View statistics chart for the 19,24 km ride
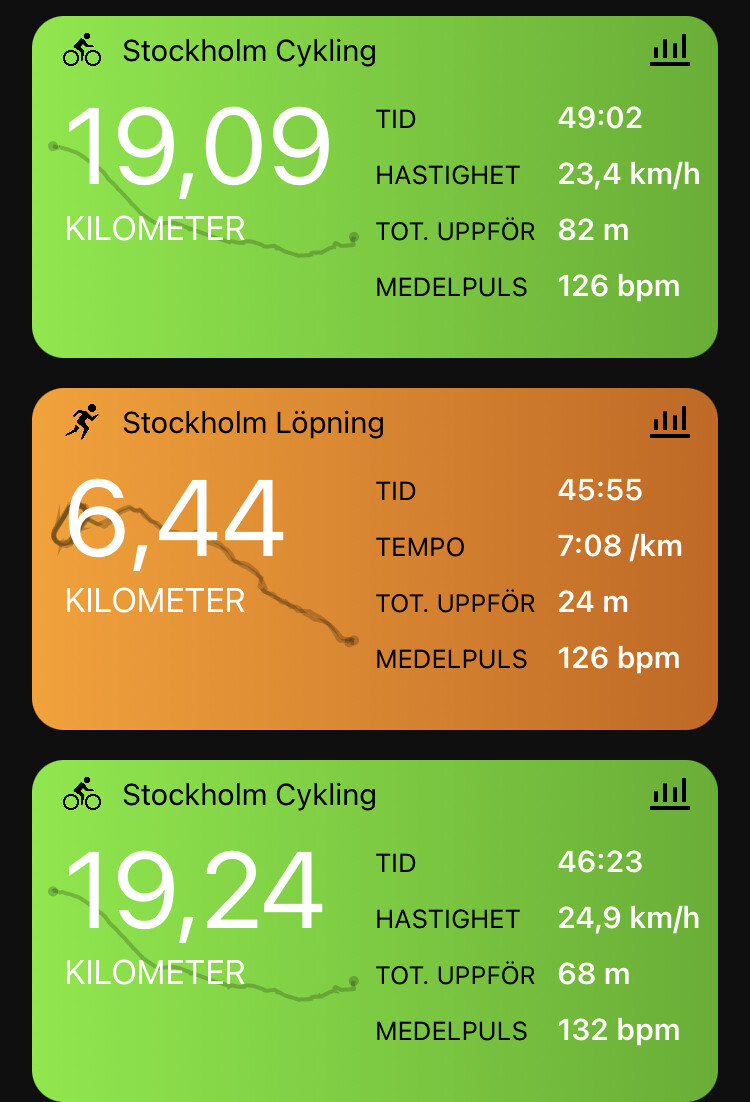This screenshot has height=1102, width=750. point(669,794)
